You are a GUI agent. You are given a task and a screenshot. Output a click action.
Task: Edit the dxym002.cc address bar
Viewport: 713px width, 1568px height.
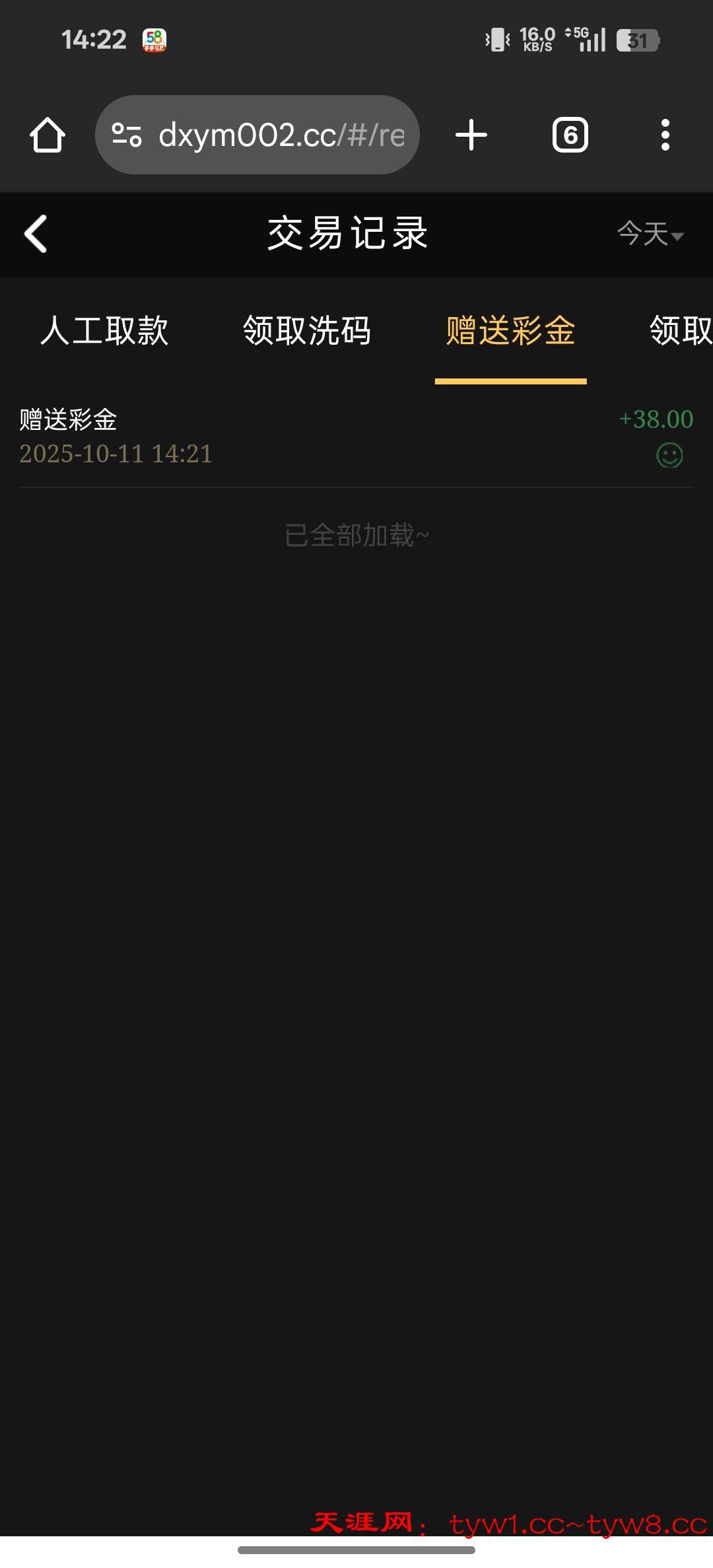281,135
